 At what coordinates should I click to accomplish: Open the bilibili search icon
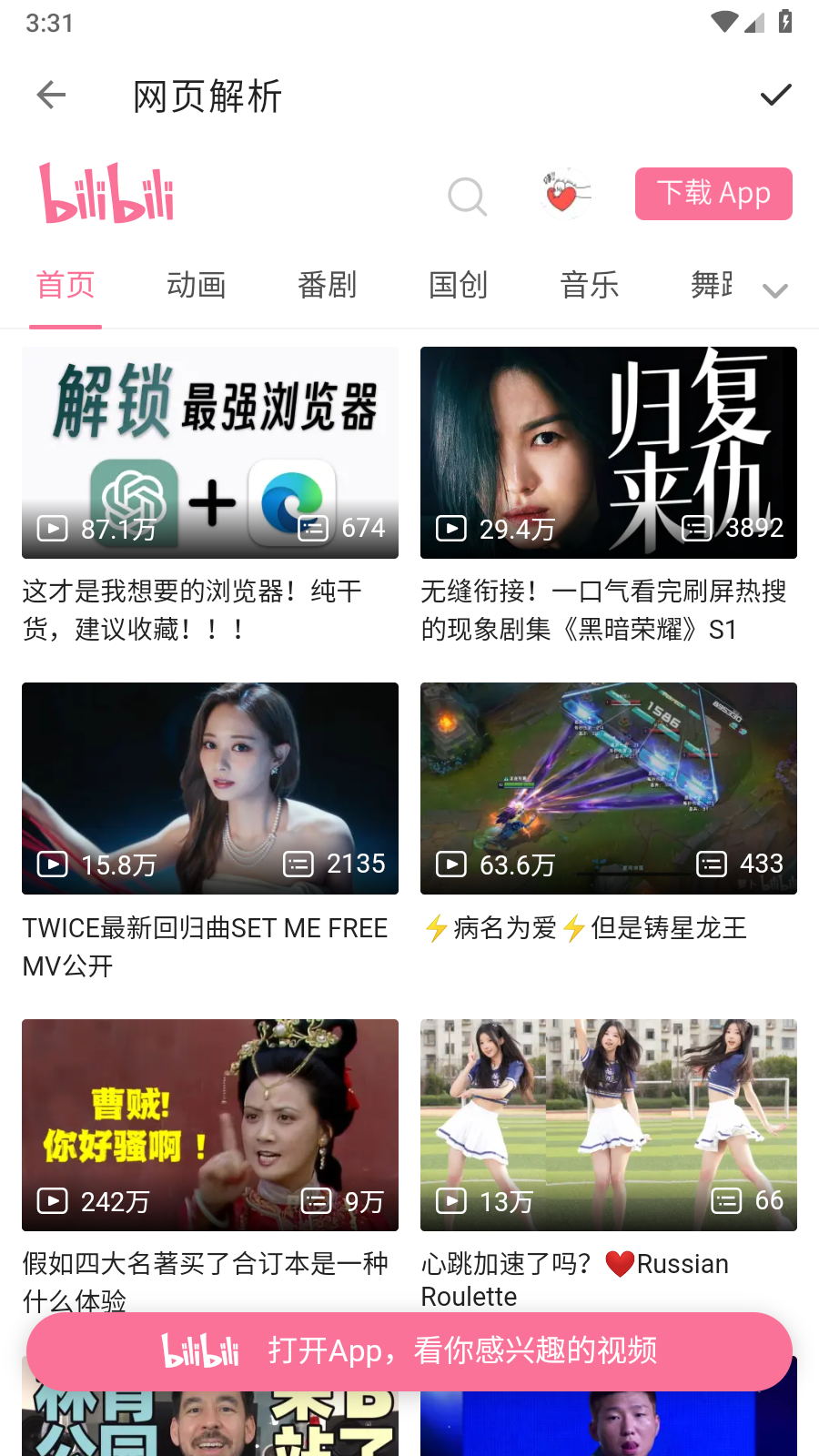(x=467, y=195)
